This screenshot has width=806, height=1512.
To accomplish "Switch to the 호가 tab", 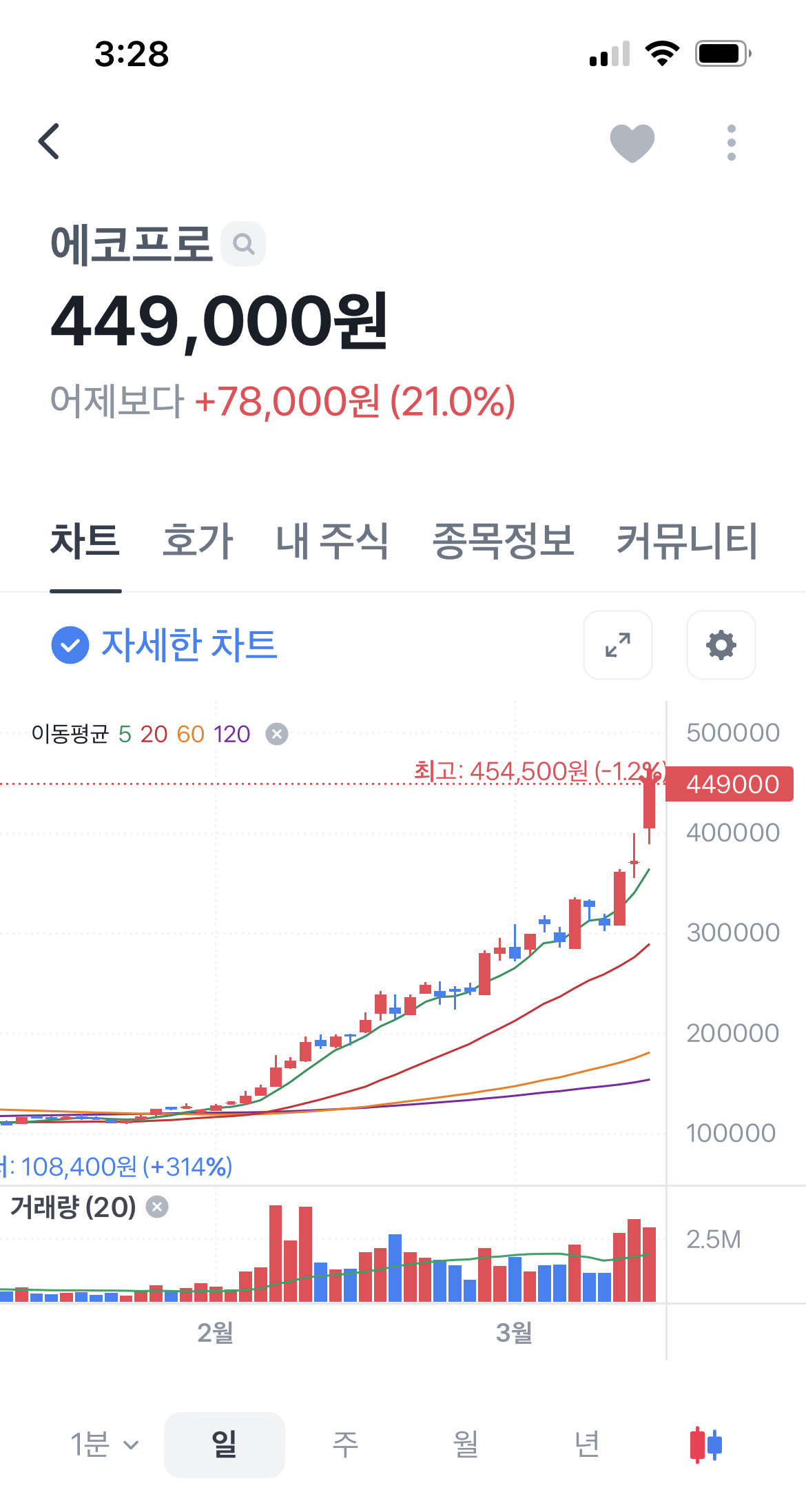I will tap(198, 542).
